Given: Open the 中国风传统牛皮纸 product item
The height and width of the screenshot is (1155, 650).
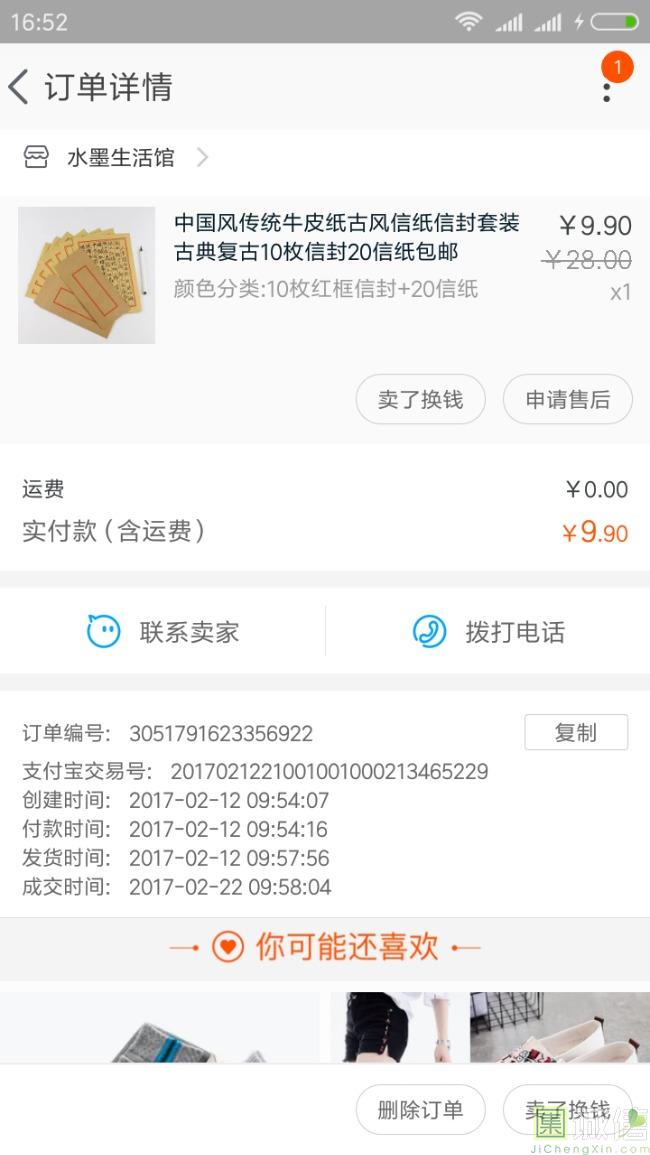Looking at the screenshot, I should (346, 237).
